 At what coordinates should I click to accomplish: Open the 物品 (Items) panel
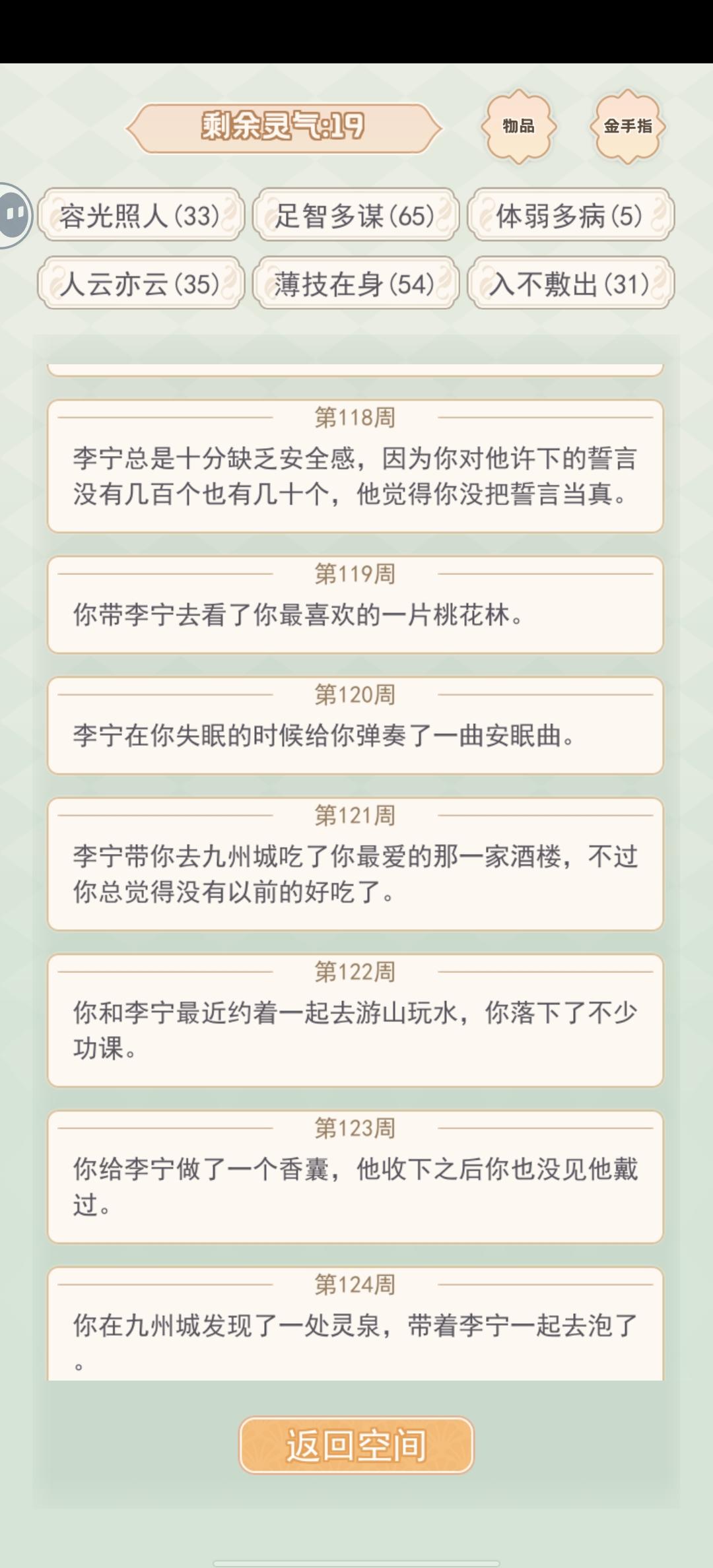pyautogui.click(x=519, y=127)
